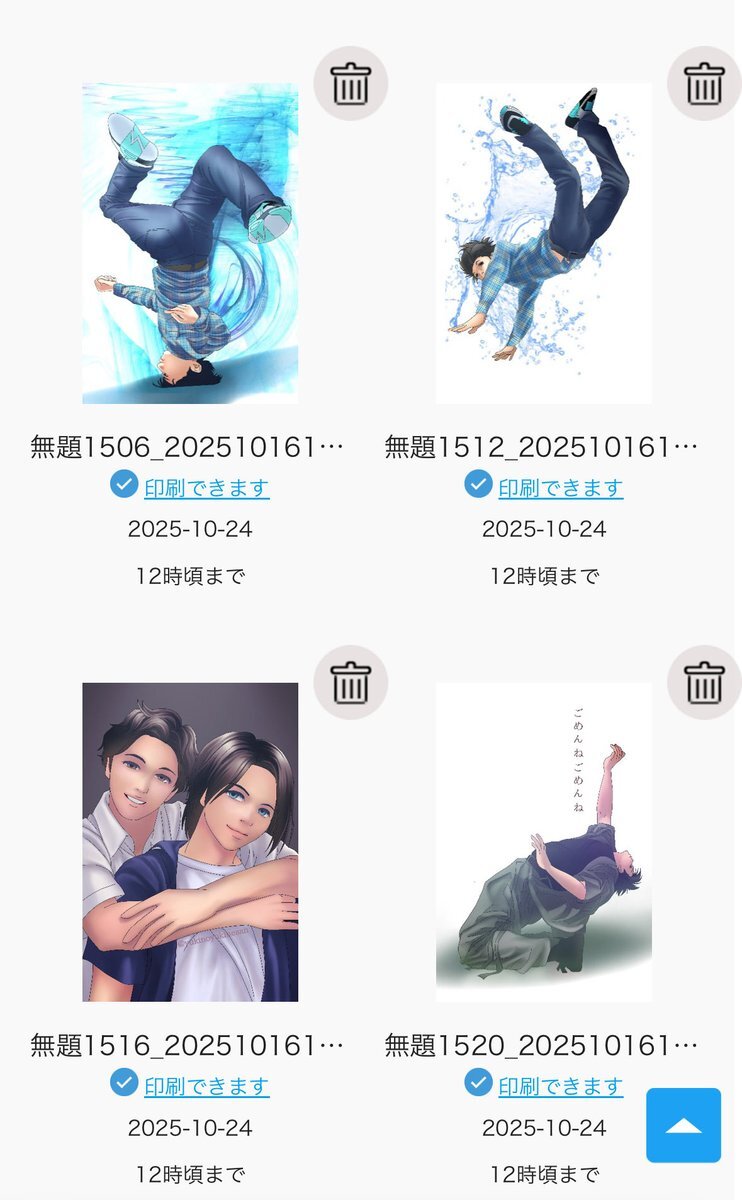This screenshot has height=1200, width=742.
Task: Delete the 無題1516 image file
Action: pyautogui.click(x=350, y=682)
